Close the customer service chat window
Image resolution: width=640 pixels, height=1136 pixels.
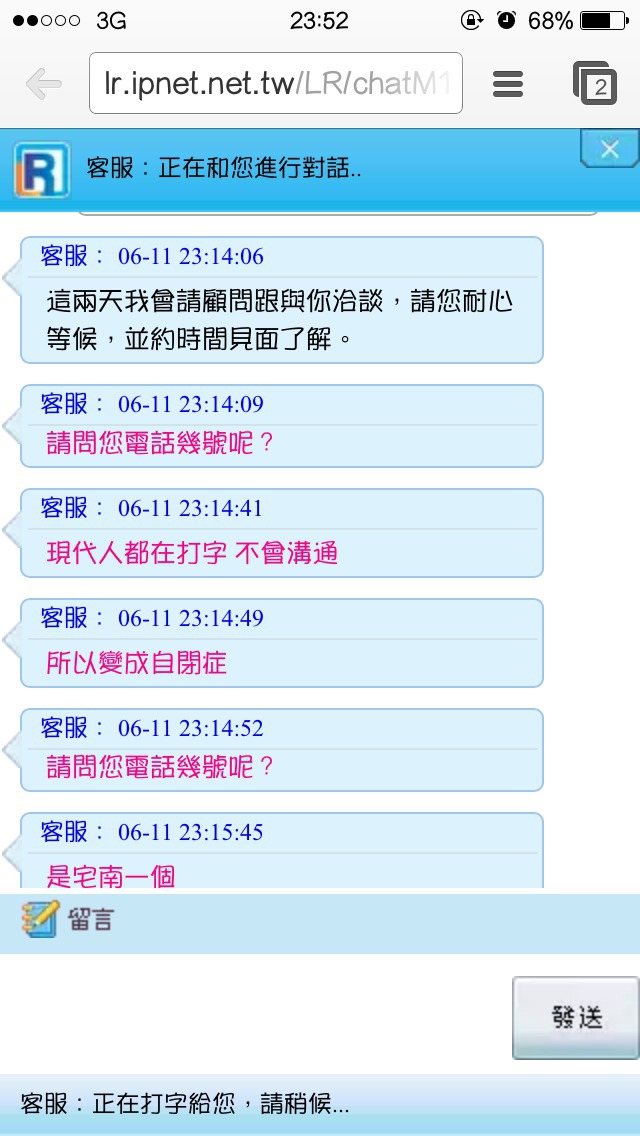pos(610,149)
